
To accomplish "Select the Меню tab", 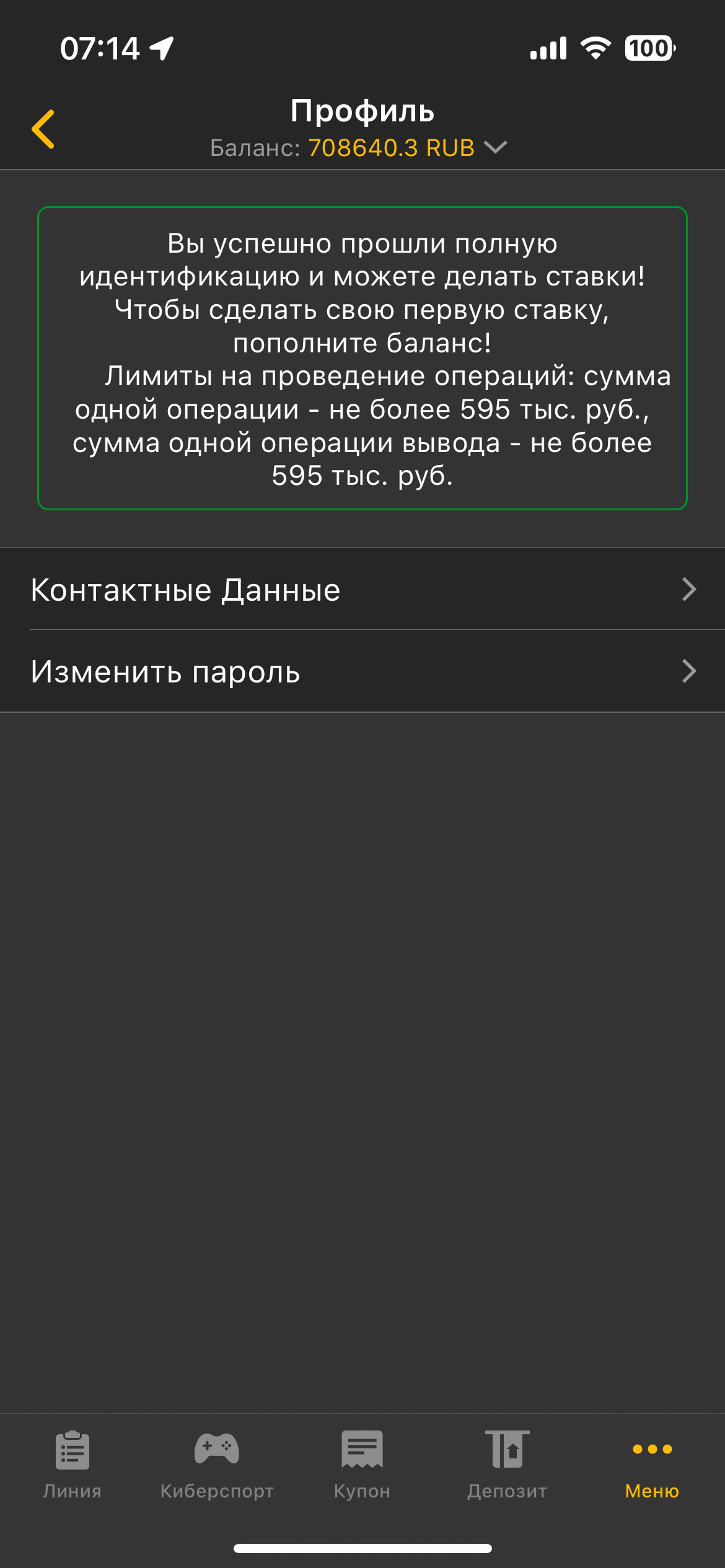I will coord(652,1465).
